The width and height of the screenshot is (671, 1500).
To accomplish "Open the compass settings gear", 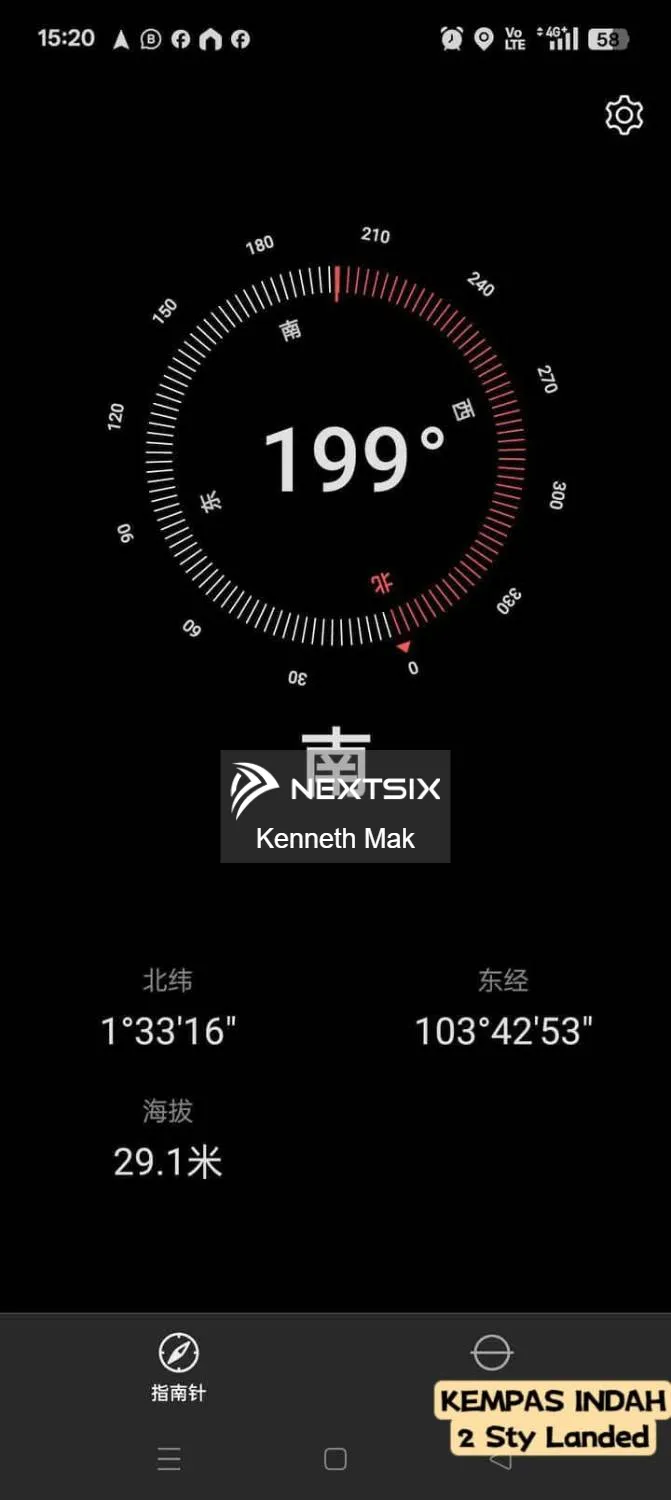I will 624,116.
